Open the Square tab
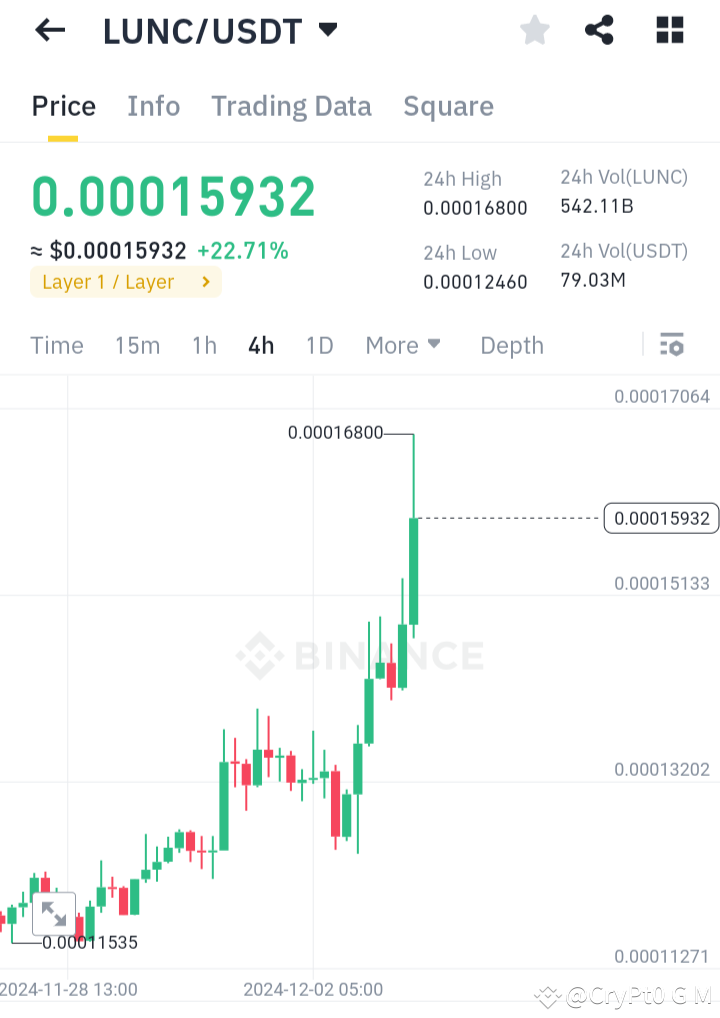This screenshot has height=1018, width=720. tap(448, 106)
